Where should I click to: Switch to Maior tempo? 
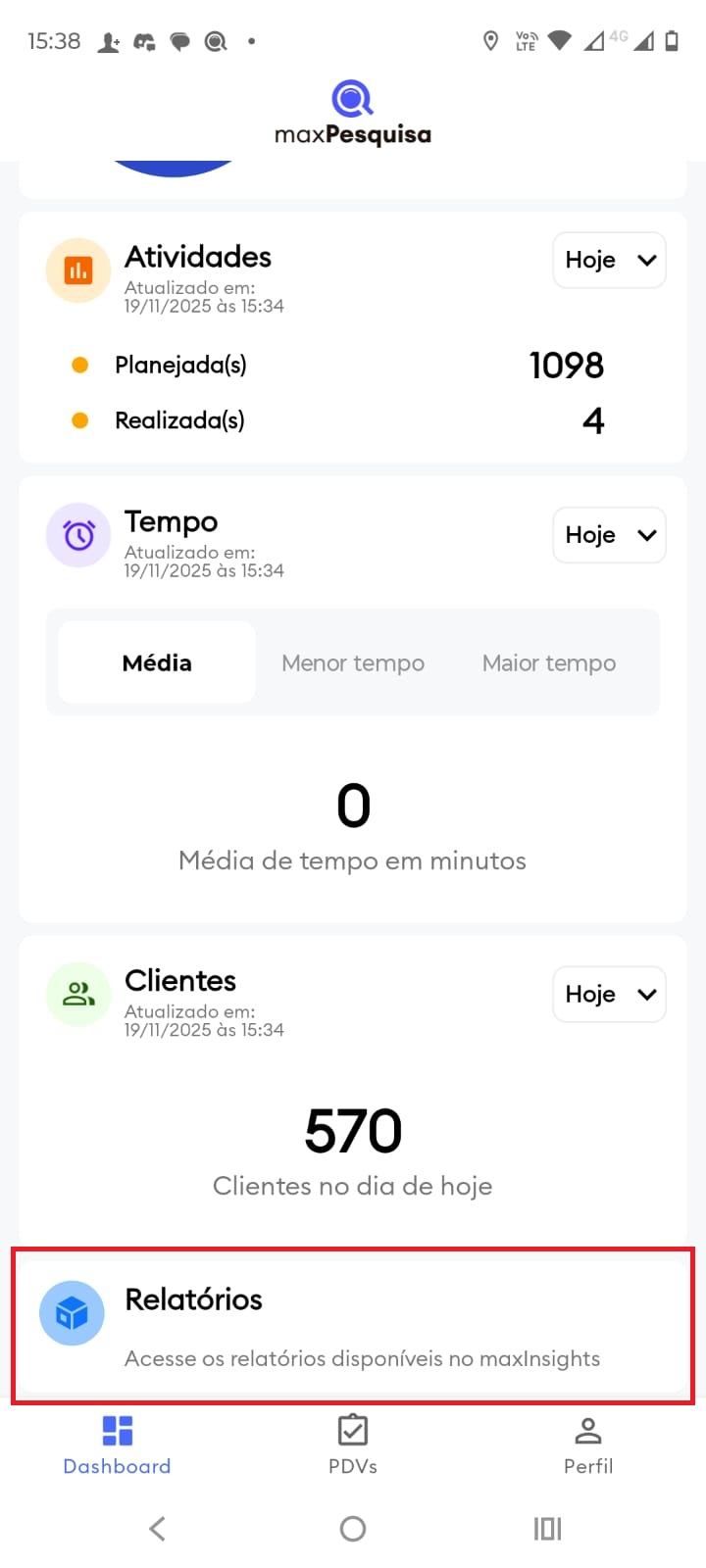pyautogui.click(x=549, y=662)
